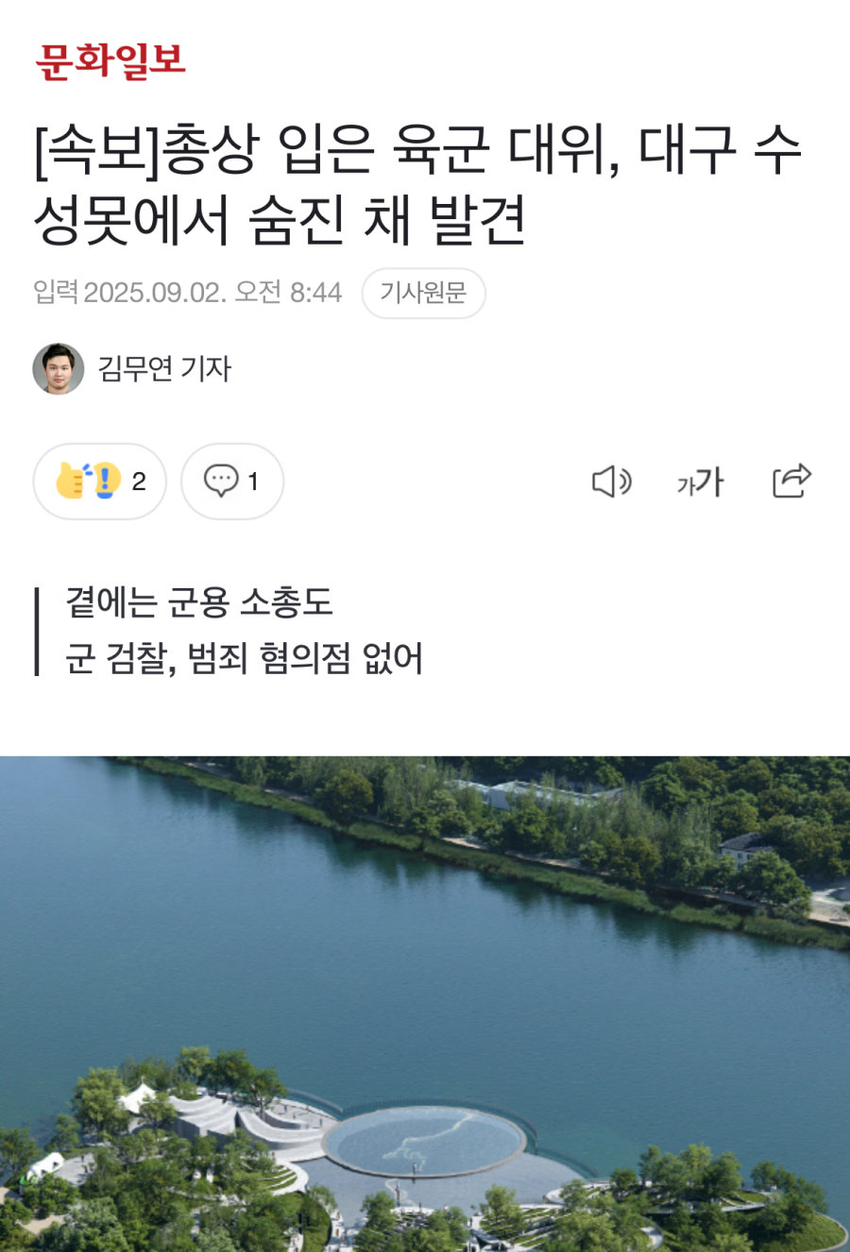The image size is (850, 1252).
Task: Open the 문화일보 publisher page
Action: pos(111,61)
